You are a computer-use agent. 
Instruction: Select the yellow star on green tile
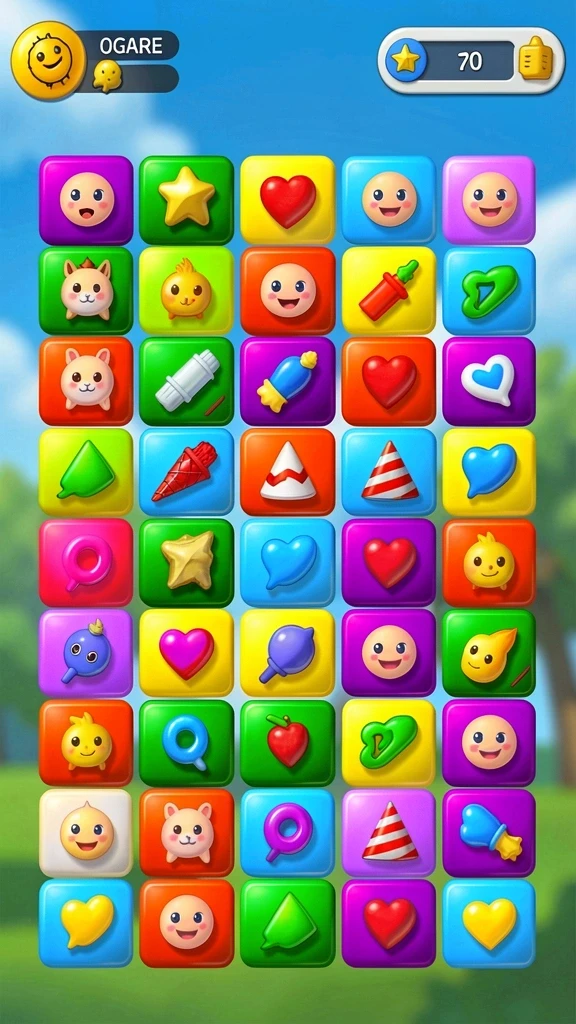186,200
